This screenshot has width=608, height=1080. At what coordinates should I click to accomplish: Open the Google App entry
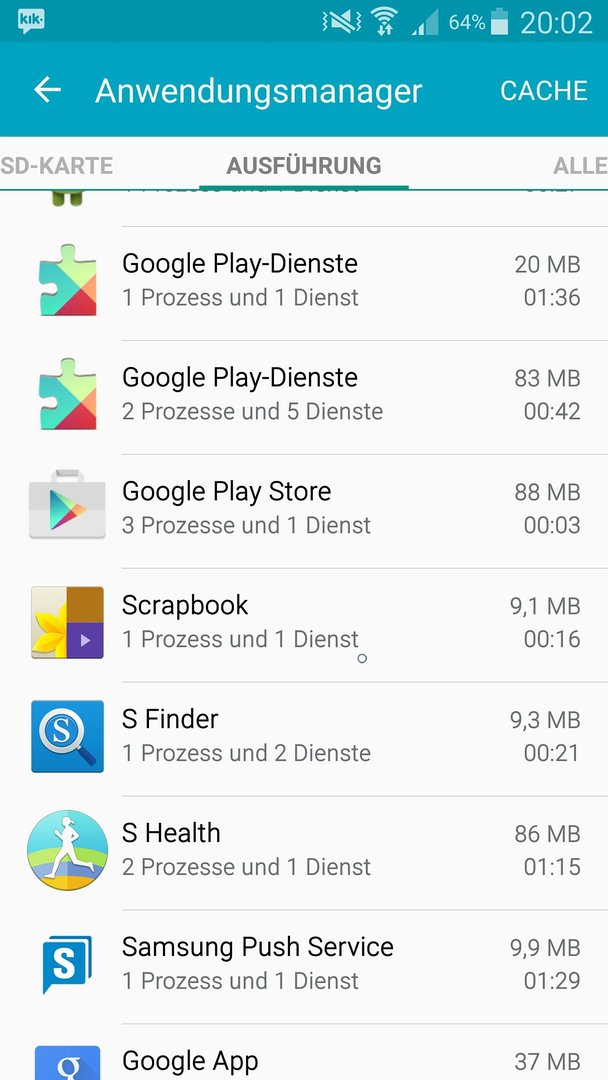[304, 1052]
